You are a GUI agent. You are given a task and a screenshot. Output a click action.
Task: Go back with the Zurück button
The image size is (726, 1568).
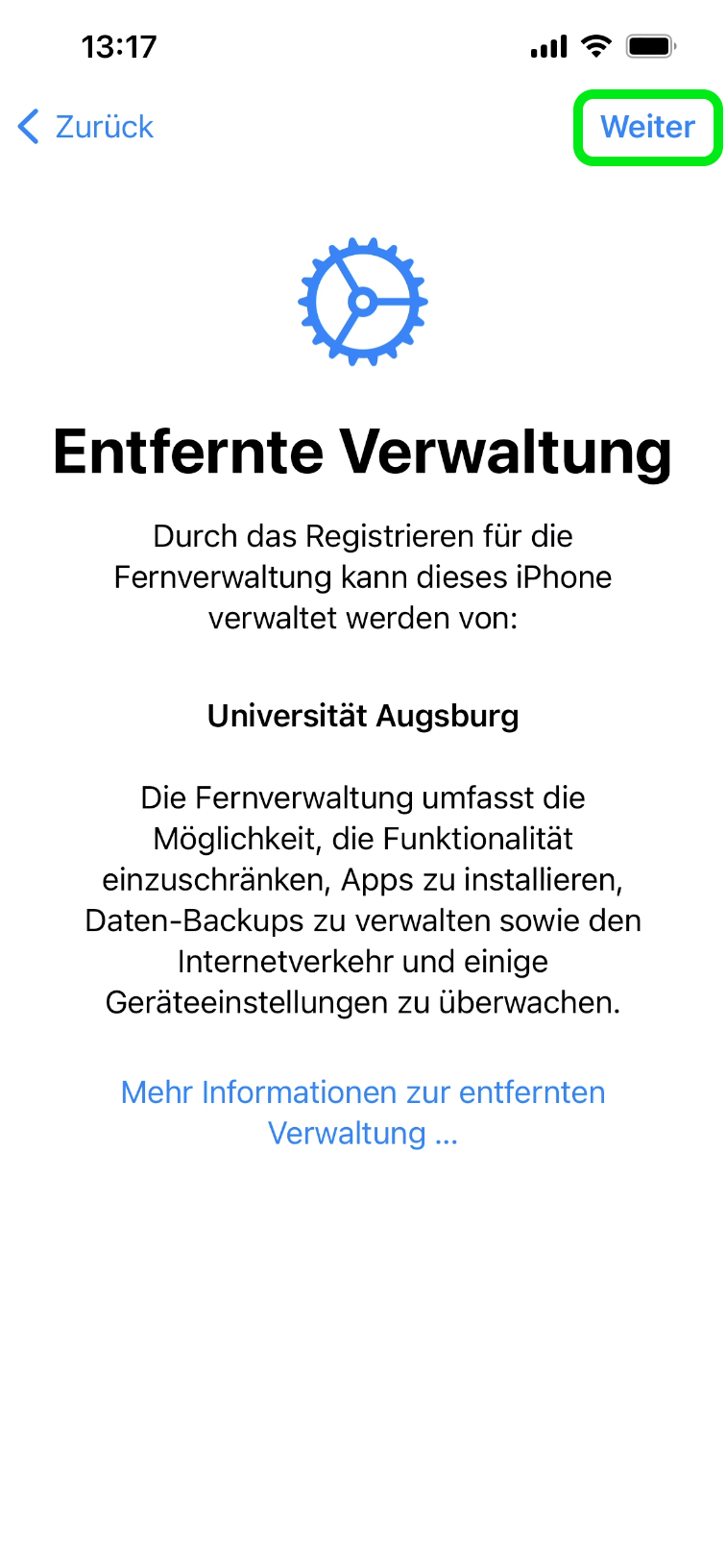[86, 127]
